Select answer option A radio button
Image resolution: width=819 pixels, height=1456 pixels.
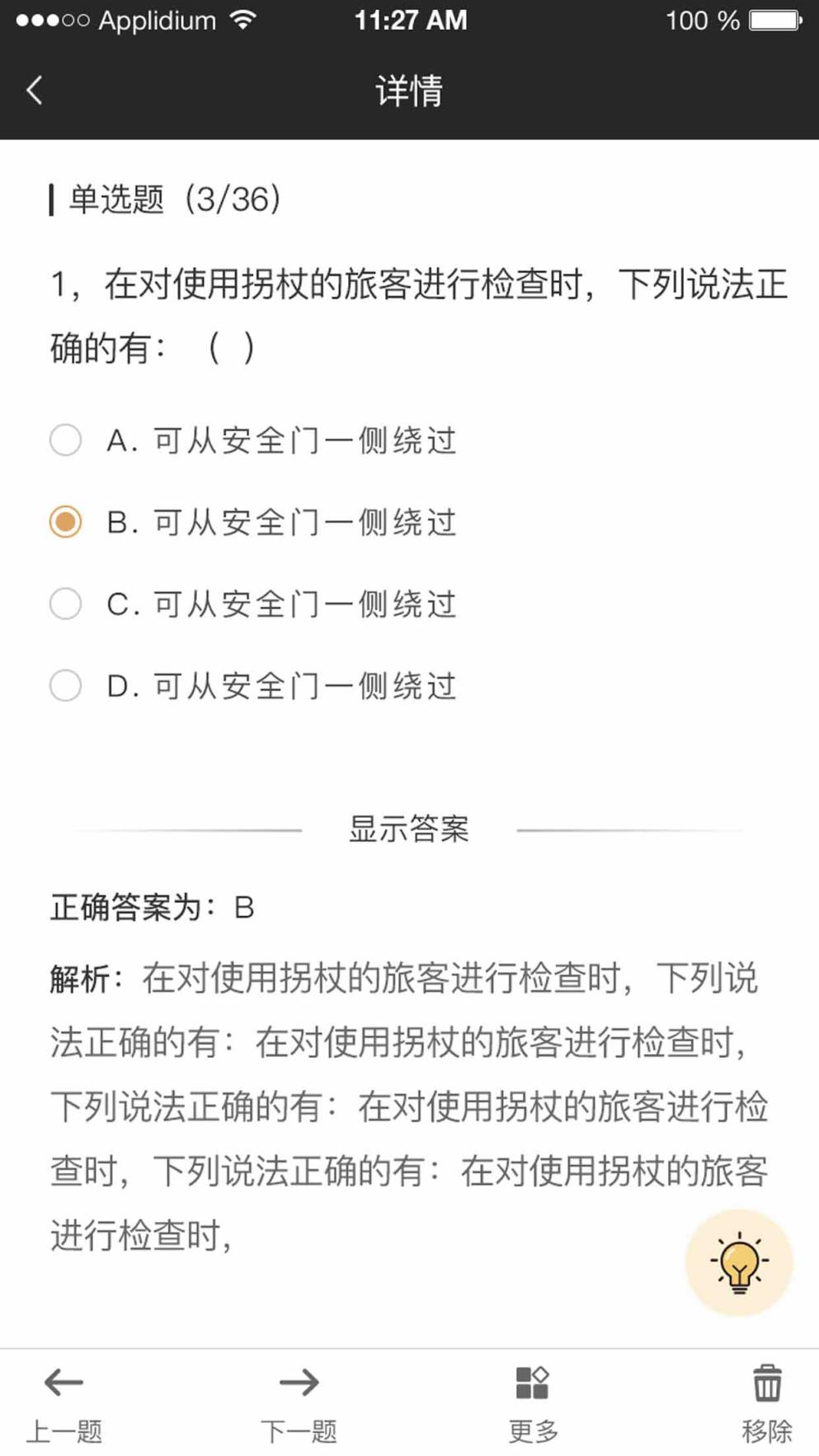pos(65,441)
